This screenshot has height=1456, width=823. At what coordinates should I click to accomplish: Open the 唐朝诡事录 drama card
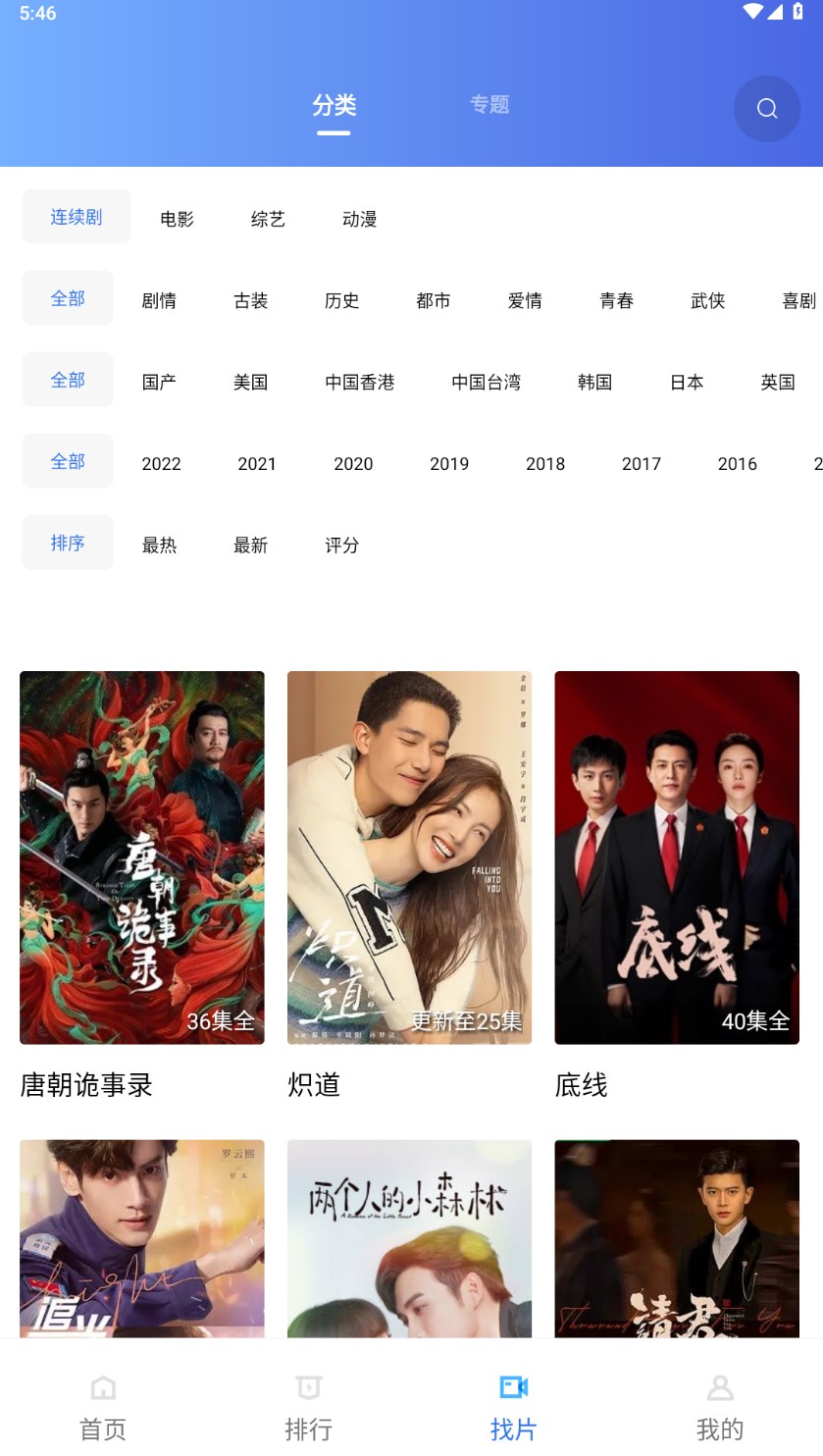(142, 857)
